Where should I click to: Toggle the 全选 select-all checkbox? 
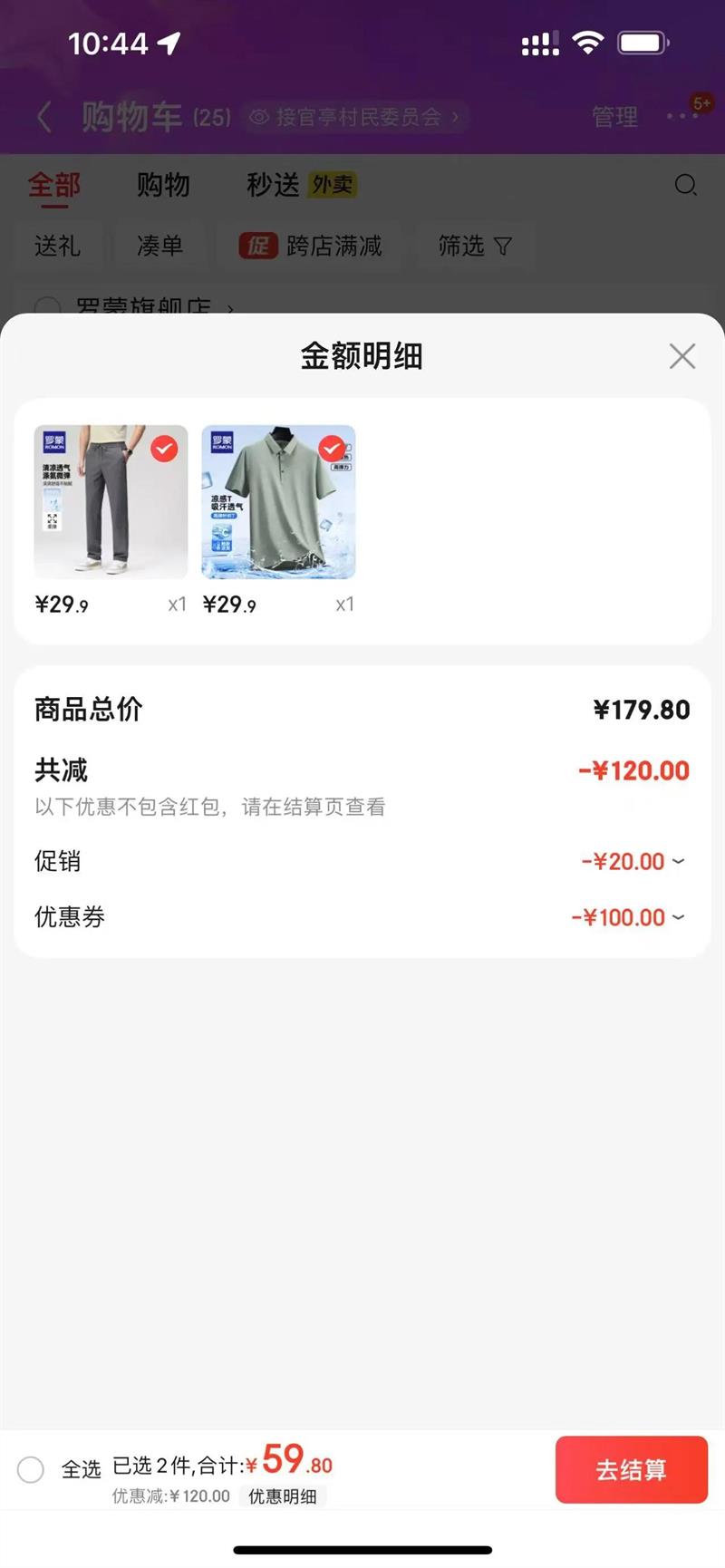click(31, 1469)
